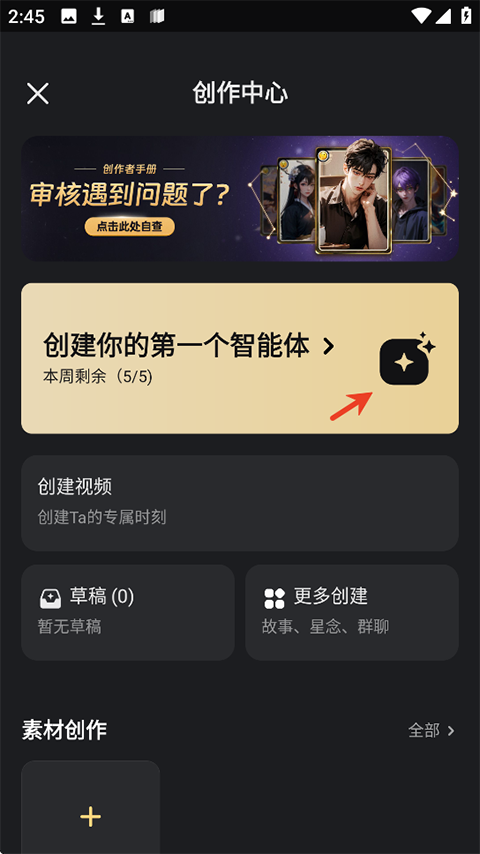Add new material with the plus tile
Image resolution: width=480 pixels, height=854 pixels.
coord(90,808)
